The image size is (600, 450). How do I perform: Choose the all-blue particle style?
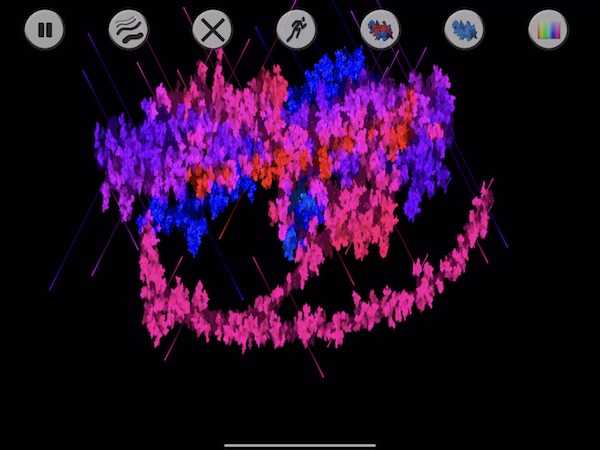coord(464,29)
